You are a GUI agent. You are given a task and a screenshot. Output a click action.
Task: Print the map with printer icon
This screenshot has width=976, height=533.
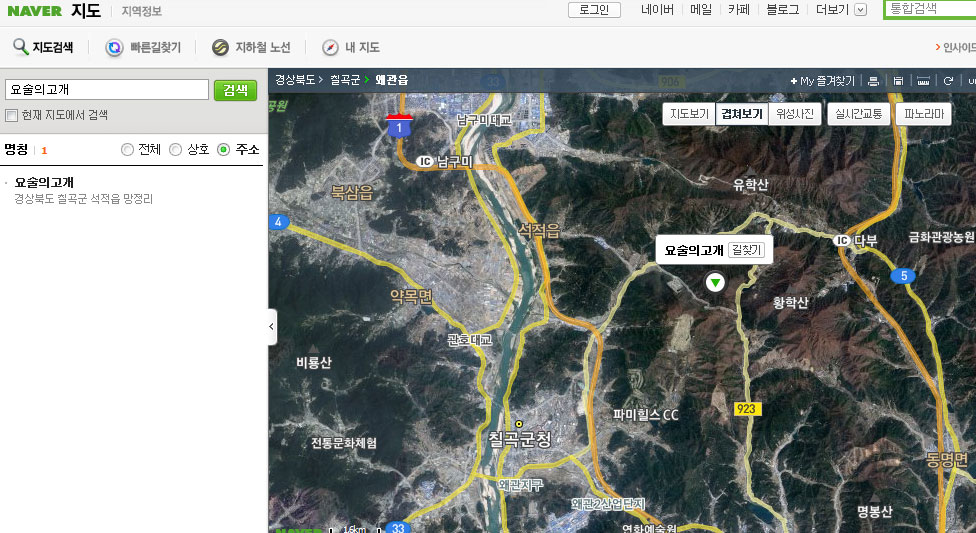[x=873, y=80]
